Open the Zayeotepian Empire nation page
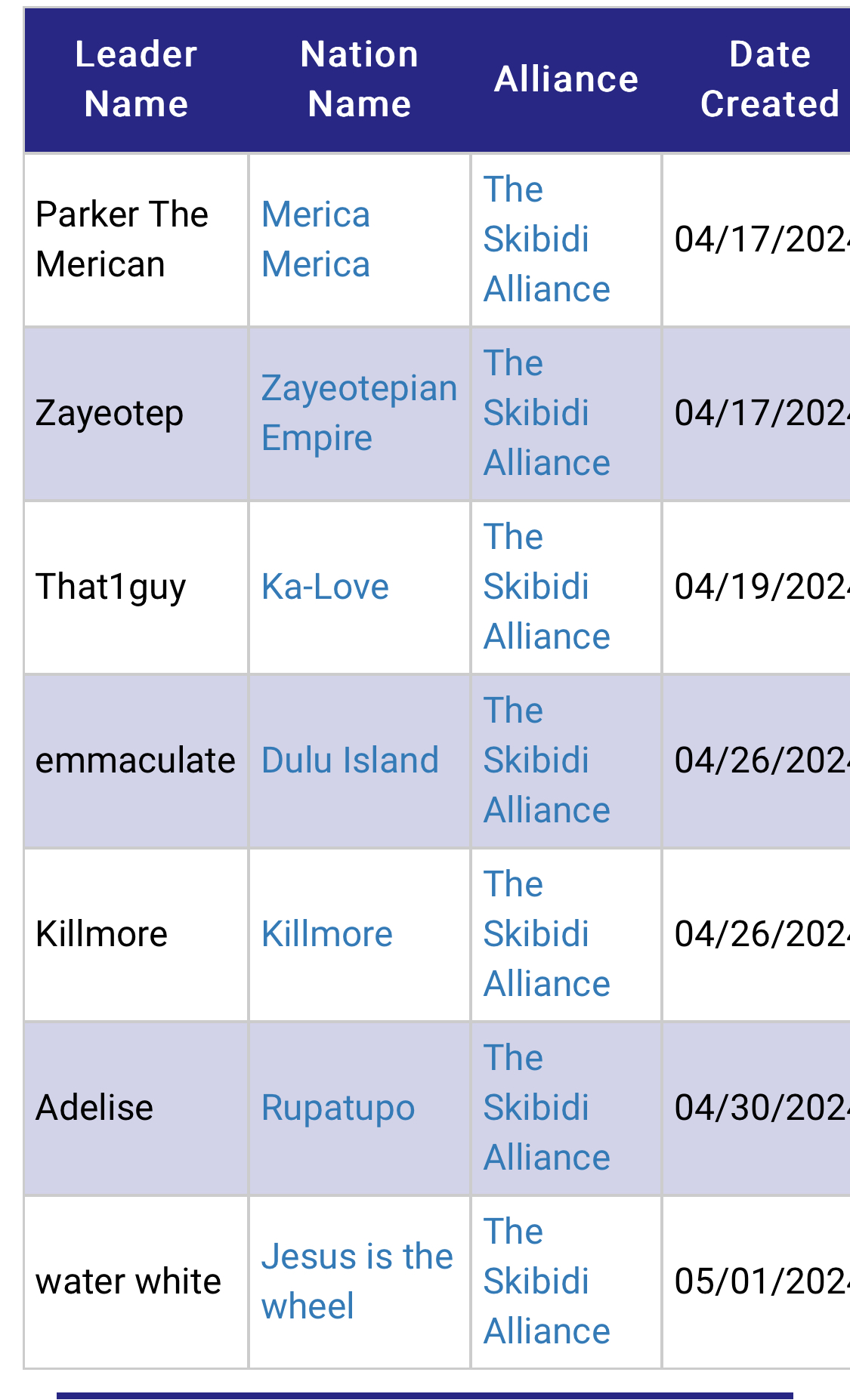The width and height of the screenshot is (850, 1400). pyautogui.click(x=360, y=413)
